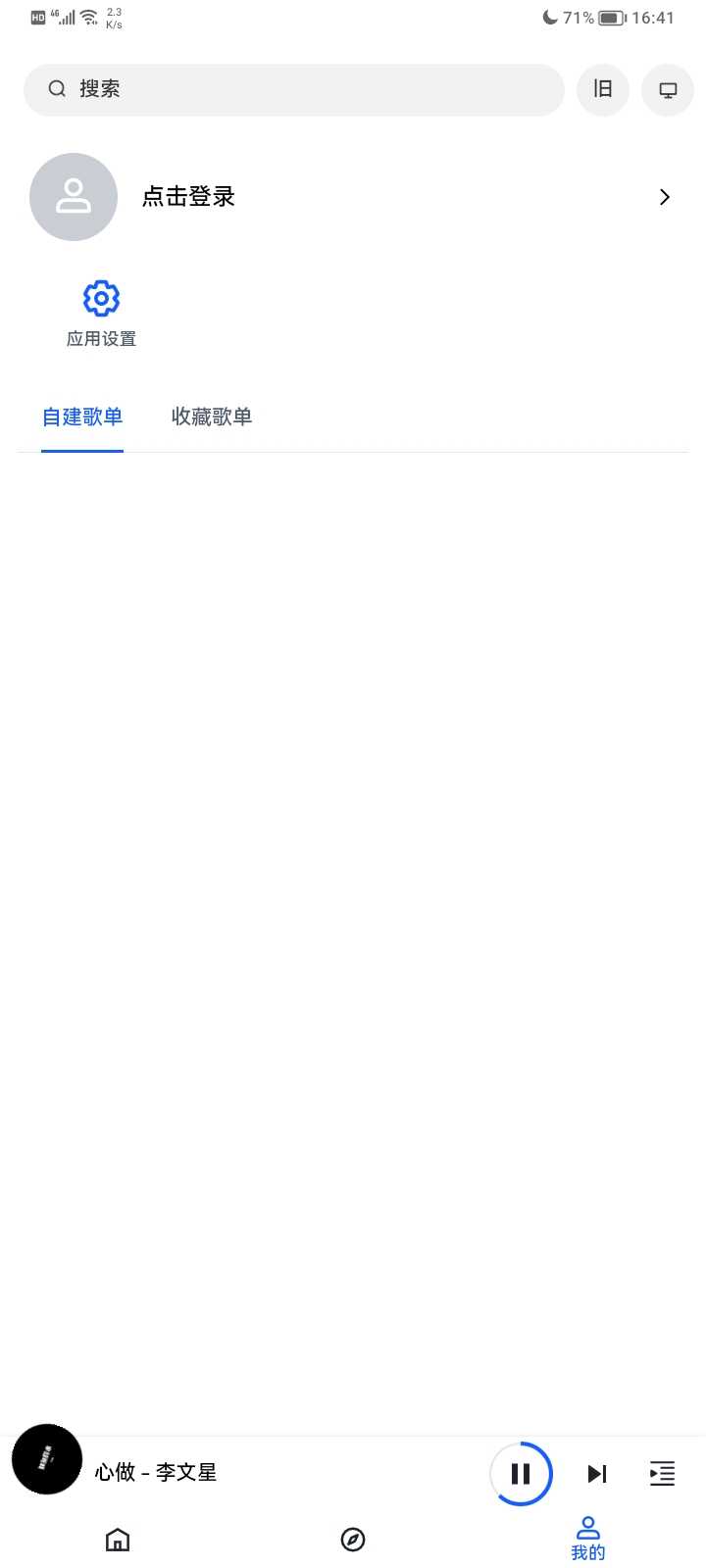Click the profile avatar placeholder image
The height and width of the screenshot is (1568, 706).
(x=74, y=196)
